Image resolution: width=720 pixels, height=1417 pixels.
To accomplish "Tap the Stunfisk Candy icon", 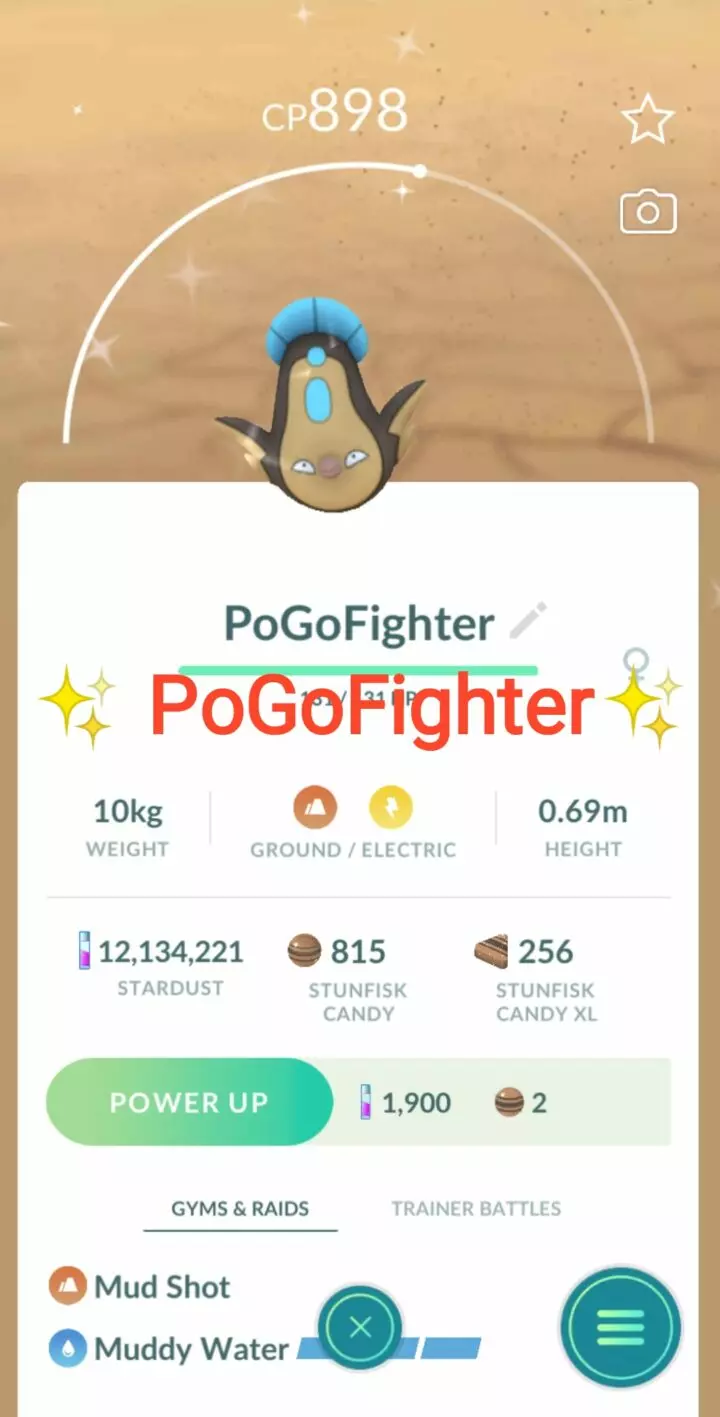I will [306, 950].
